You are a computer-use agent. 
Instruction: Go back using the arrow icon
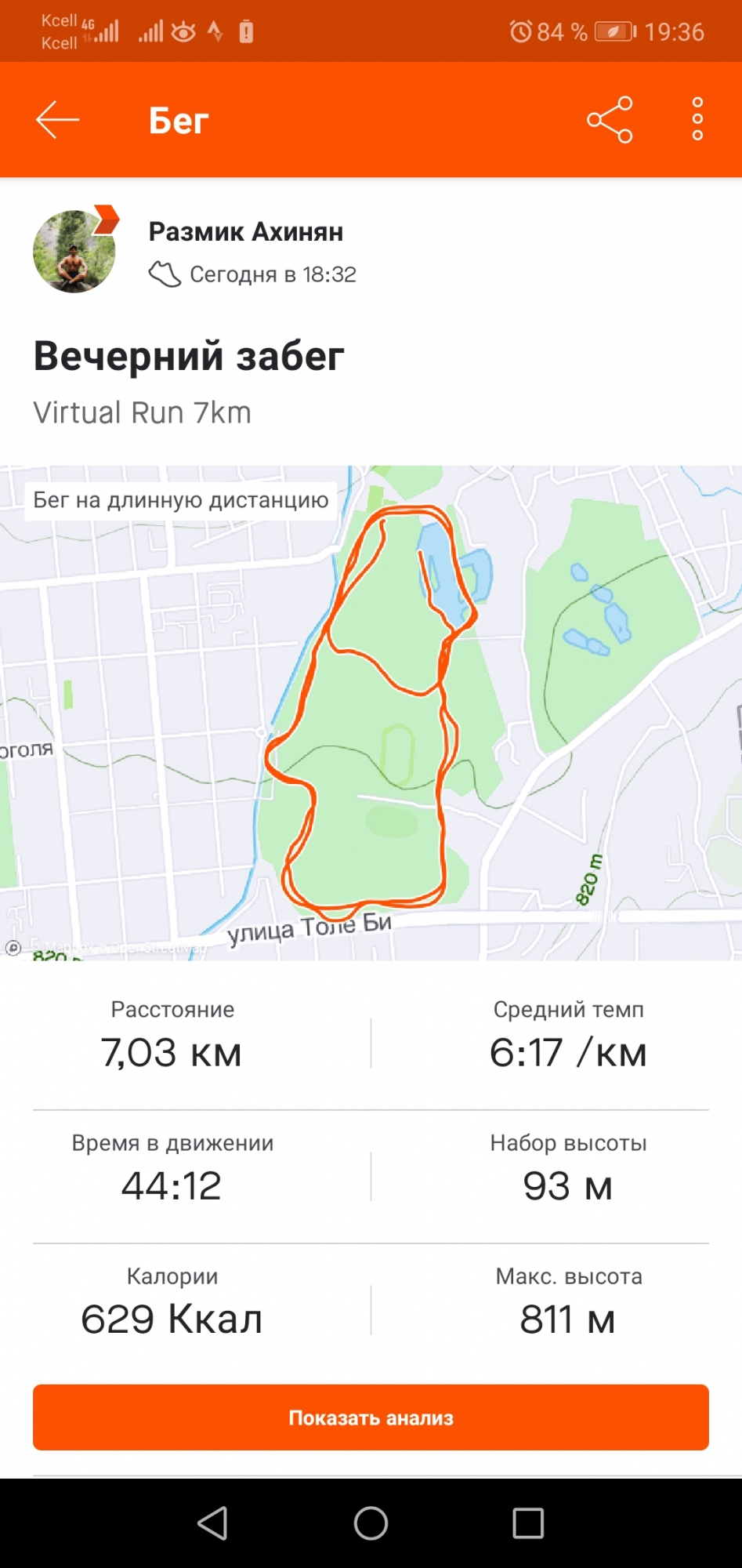point(57,120)
